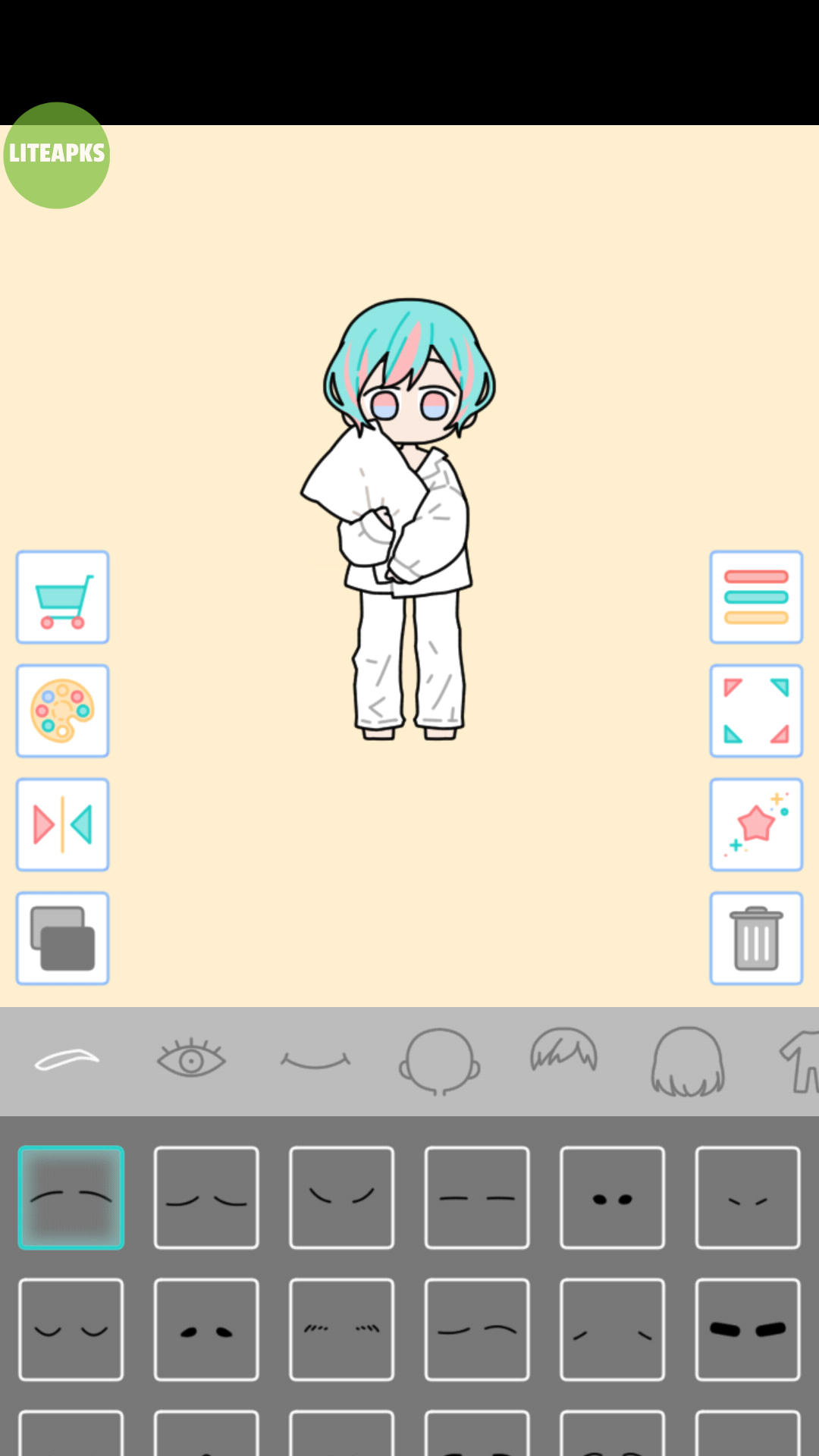Switch to the eyes category tab
The width and height of the screenshot is (819, 1456).
click(191, 1059)
